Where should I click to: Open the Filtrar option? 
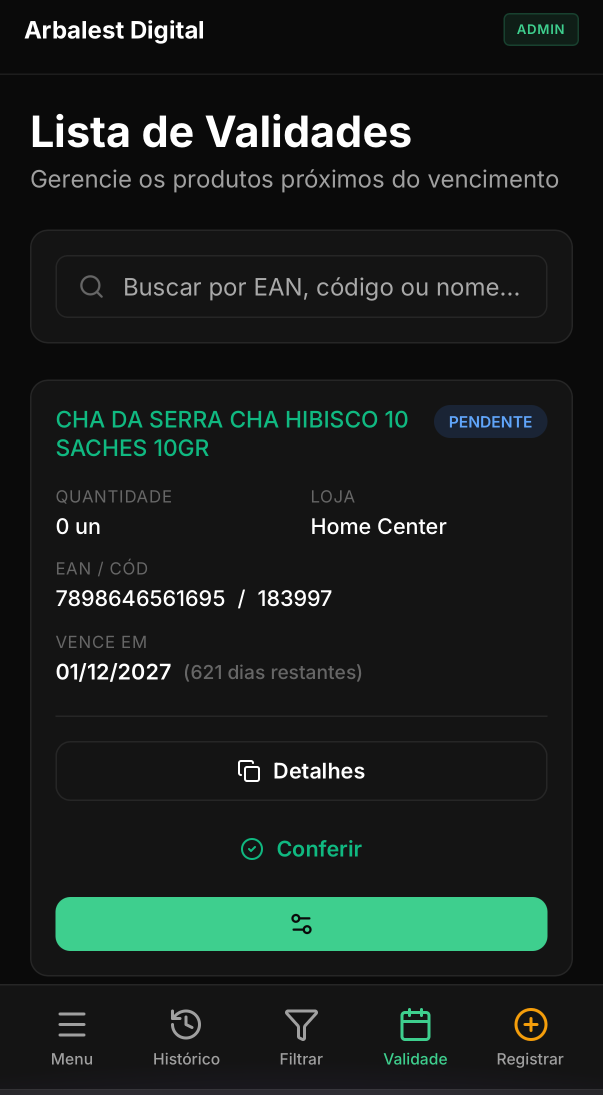[301, 1037]
